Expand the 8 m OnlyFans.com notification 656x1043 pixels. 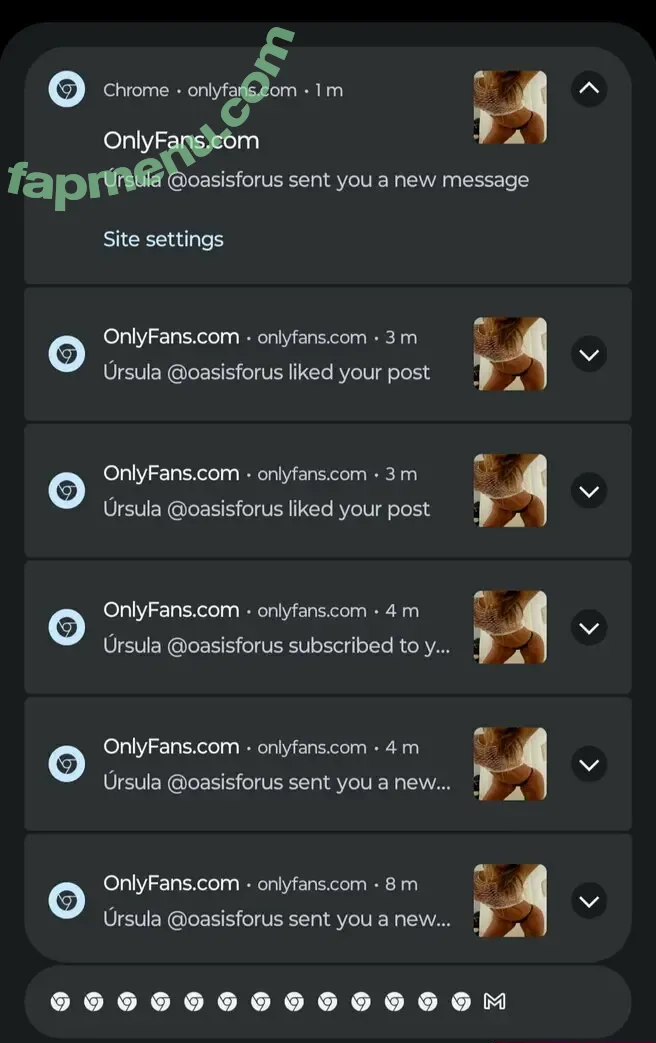(x=589, y=901)
